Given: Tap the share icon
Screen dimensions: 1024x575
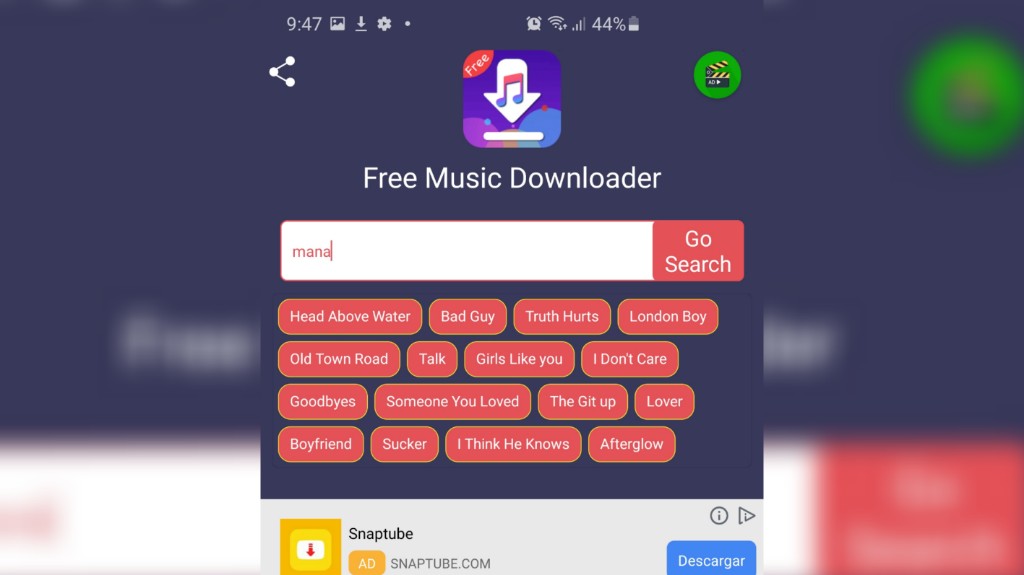Looking at the screenshot, I should [282, 72].
